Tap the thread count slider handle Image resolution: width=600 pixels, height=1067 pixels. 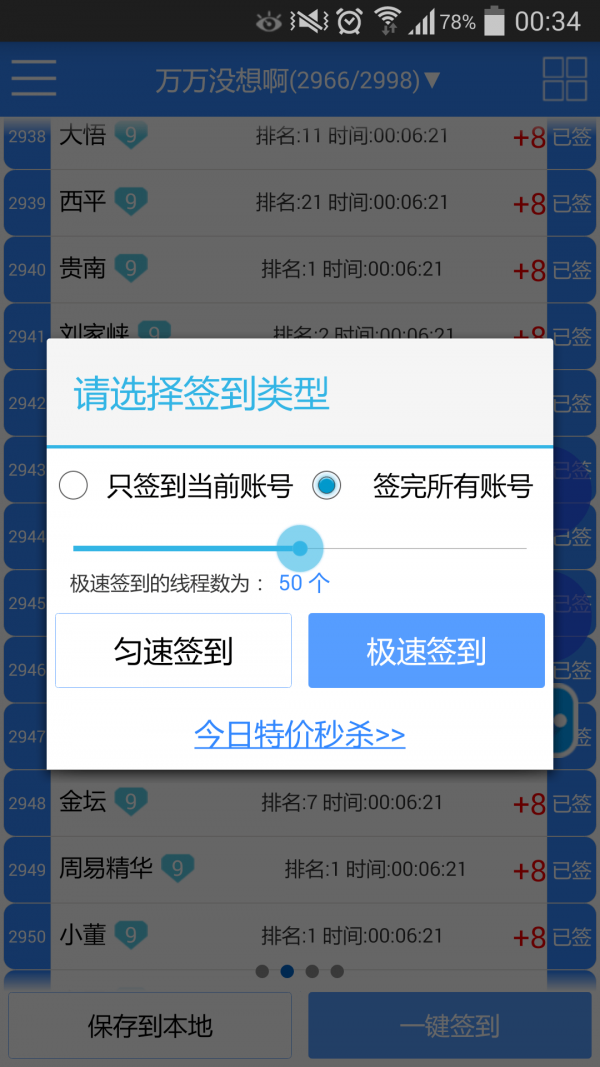[x=300, y=548]
